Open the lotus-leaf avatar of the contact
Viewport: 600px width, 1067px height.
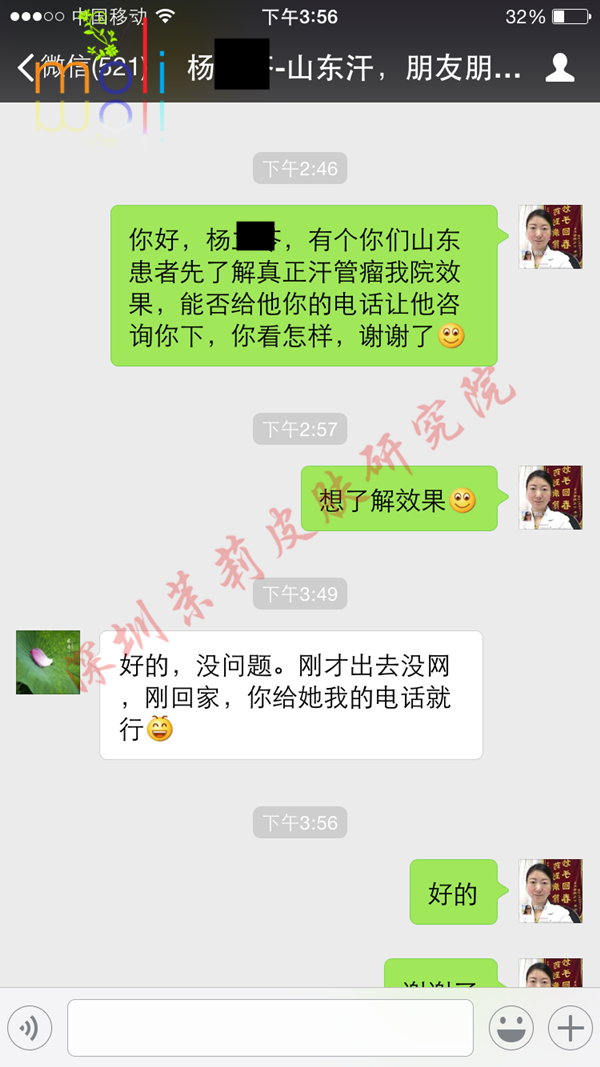48,662
